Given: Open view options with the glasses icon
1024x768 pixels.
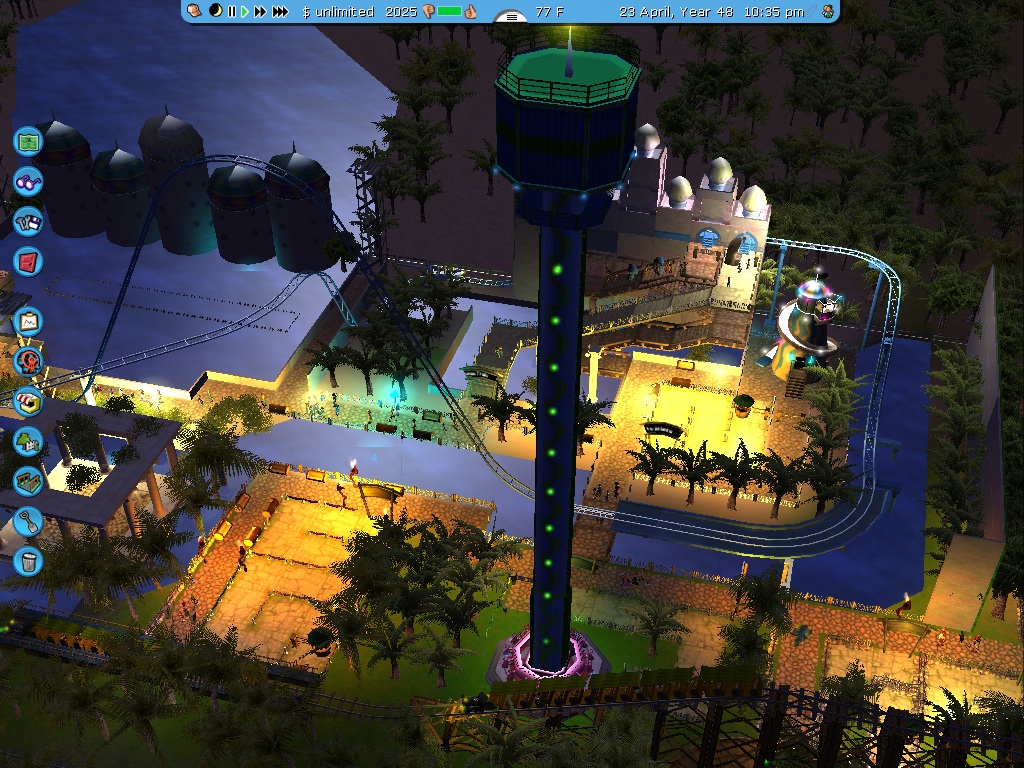Looking at the screenshot, I should click(x=28, y=182).
